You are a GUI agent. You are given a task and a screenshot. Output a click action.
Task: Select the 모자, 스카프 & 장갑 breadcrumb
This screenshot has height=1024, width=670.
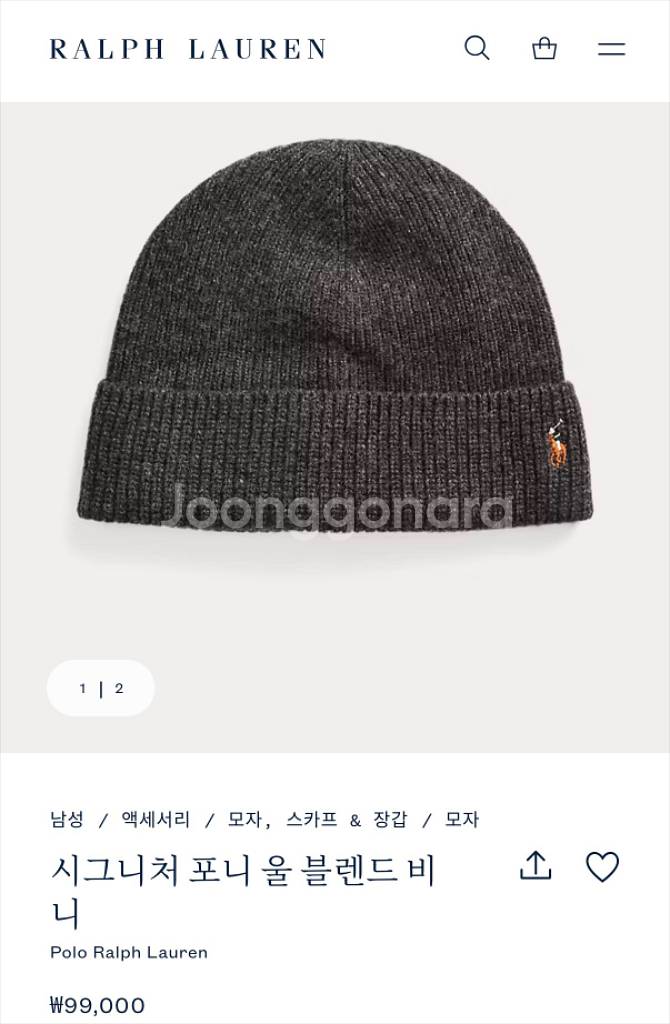[317, 820]
